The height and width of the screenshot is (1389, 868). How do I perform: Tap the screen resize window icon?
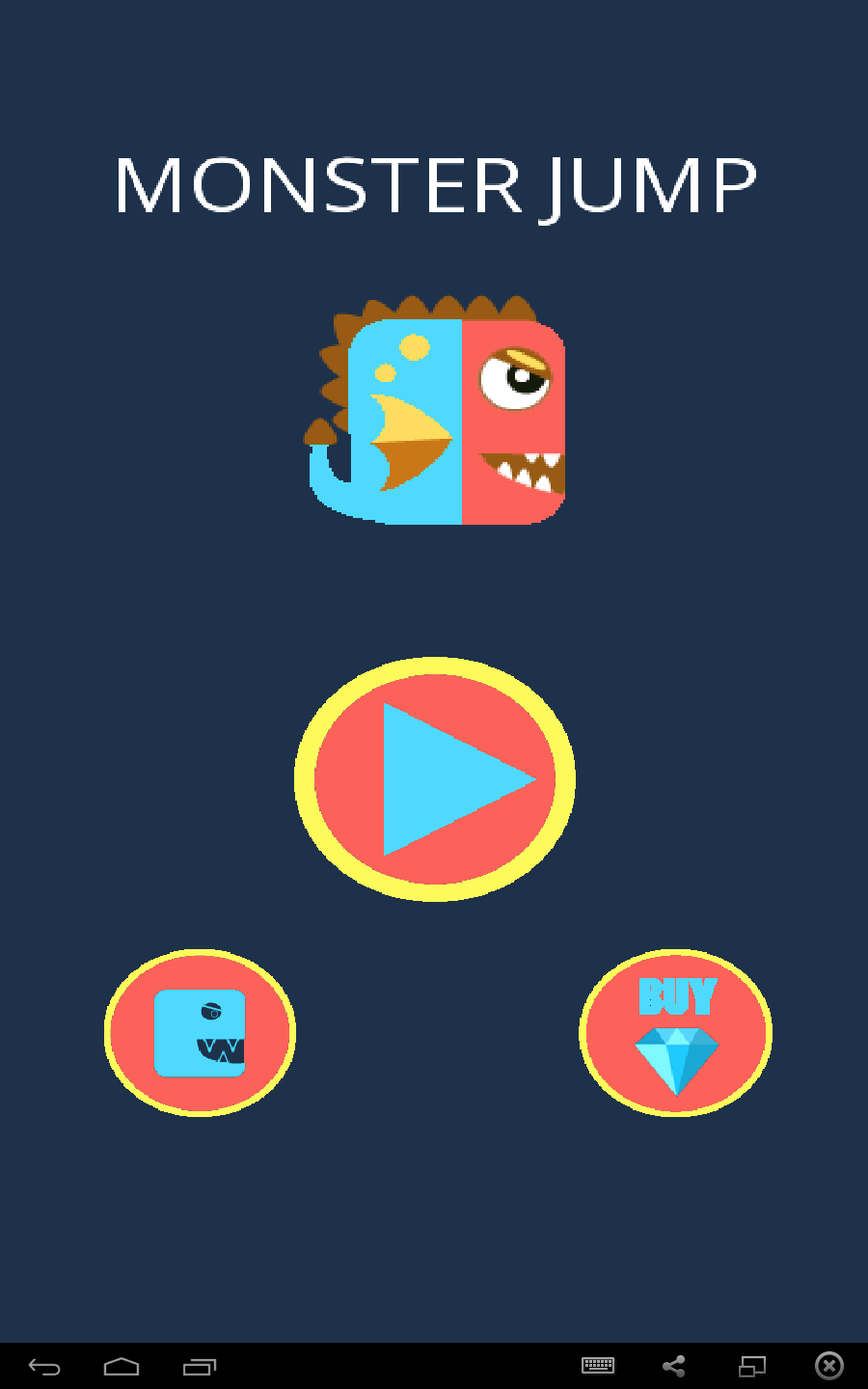tap(752, 1366)
